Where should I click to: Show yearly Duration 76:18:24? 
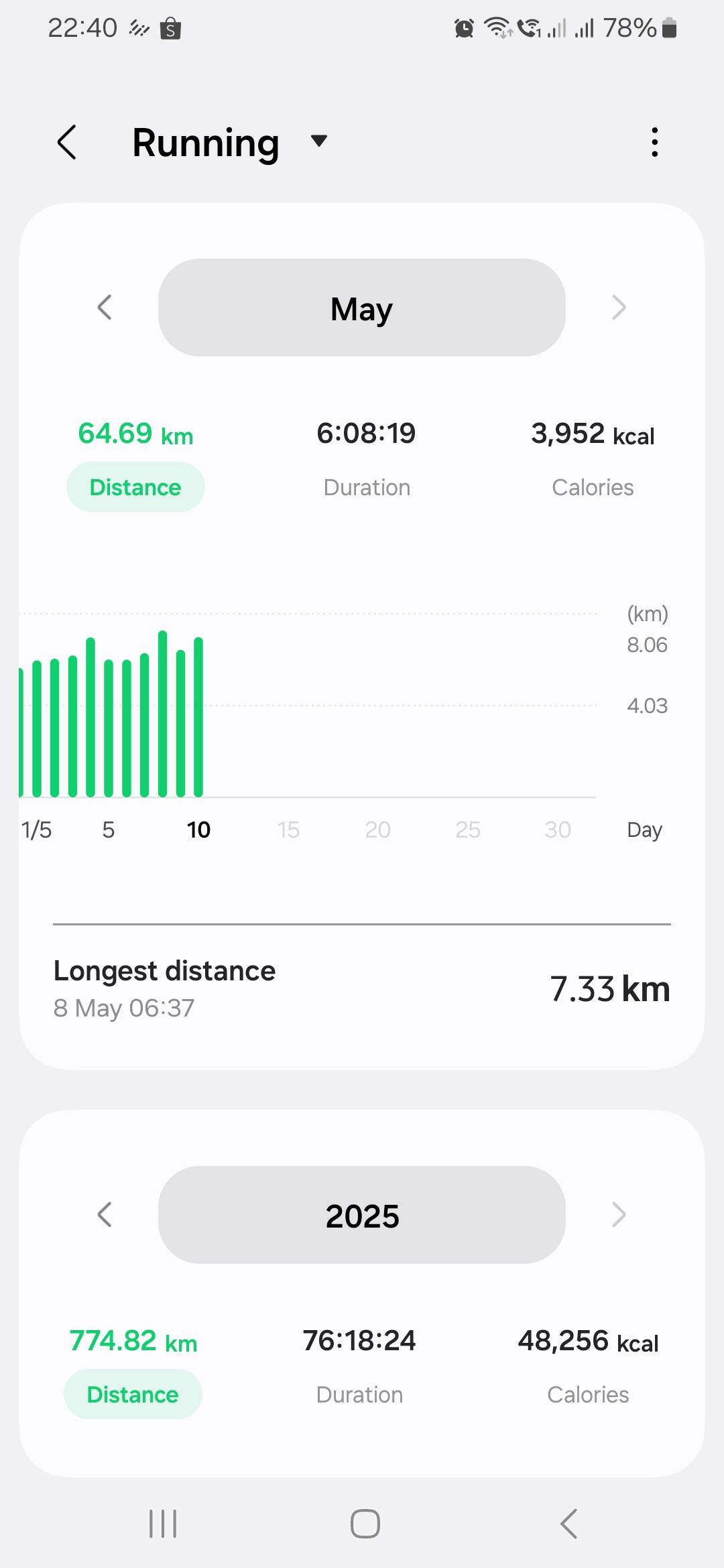359,1366
